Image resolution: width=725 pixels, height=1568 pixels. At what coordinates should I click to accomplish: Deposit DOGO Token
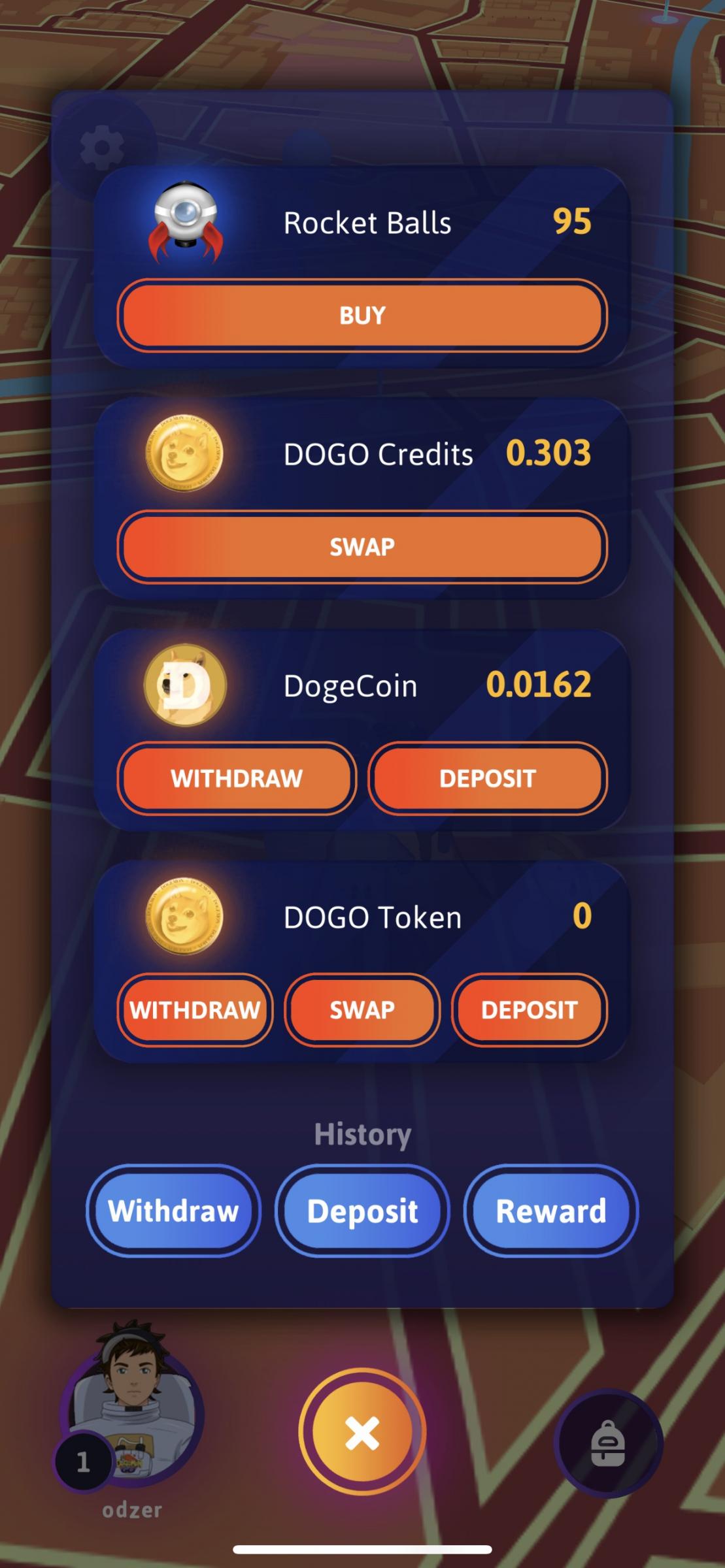pyautogui.click(x=530, y=1010)
